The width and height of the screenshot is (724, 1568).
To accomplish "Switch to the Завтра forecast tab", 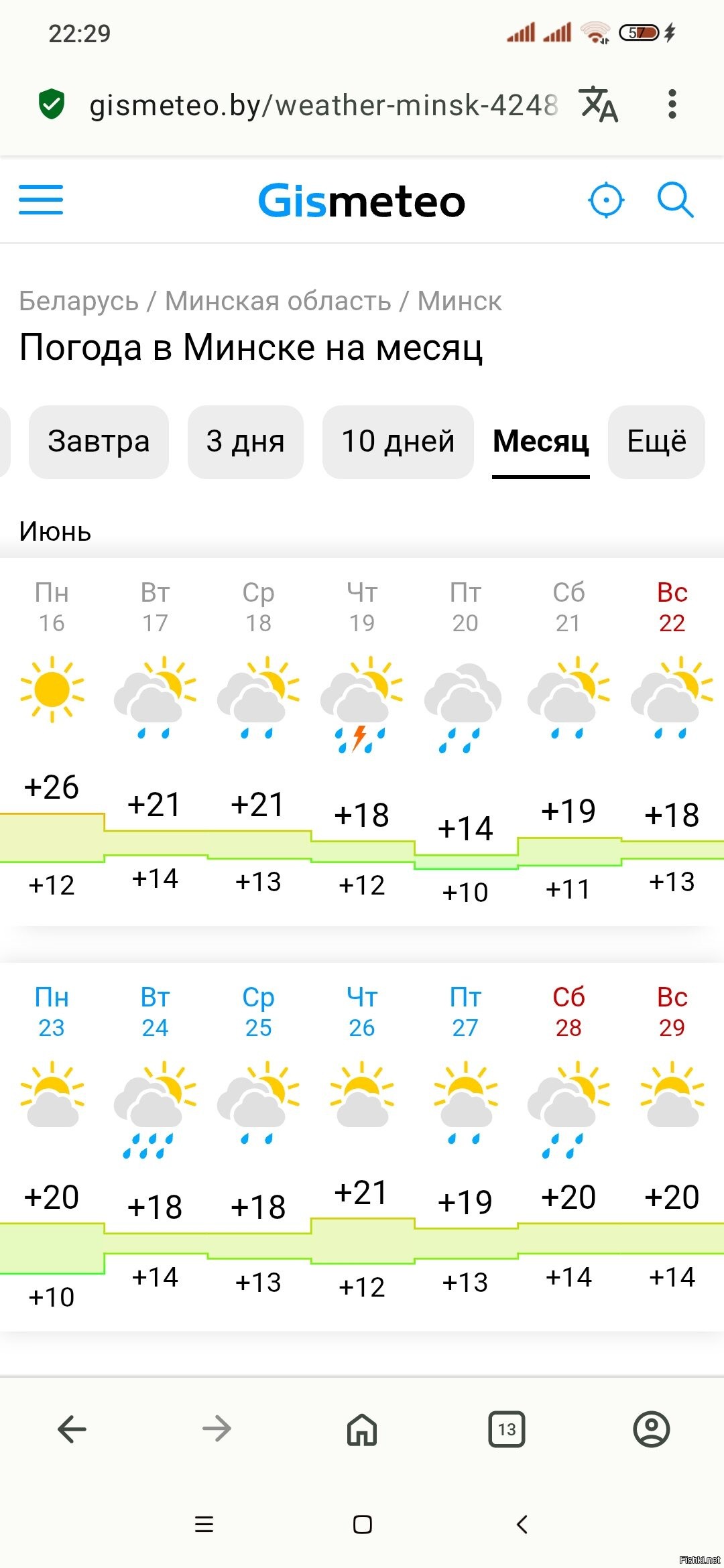I will [x=99, y=442].
